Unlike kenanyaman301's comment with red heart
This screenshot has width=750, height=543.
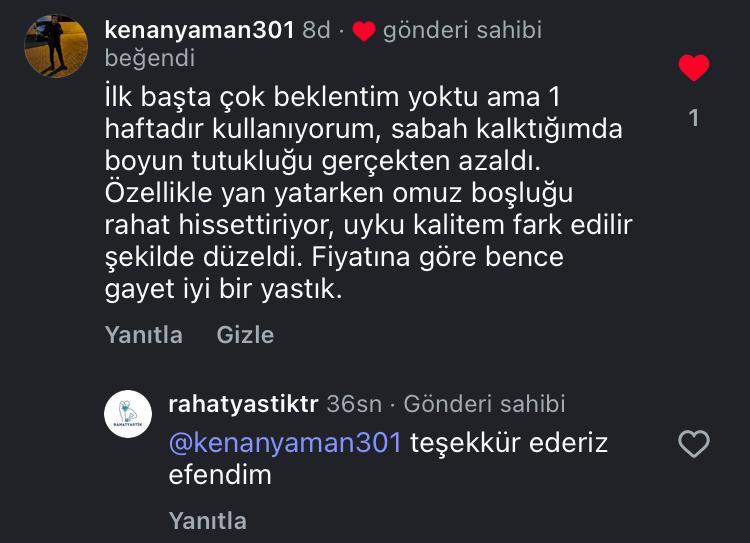coord(693,68)
